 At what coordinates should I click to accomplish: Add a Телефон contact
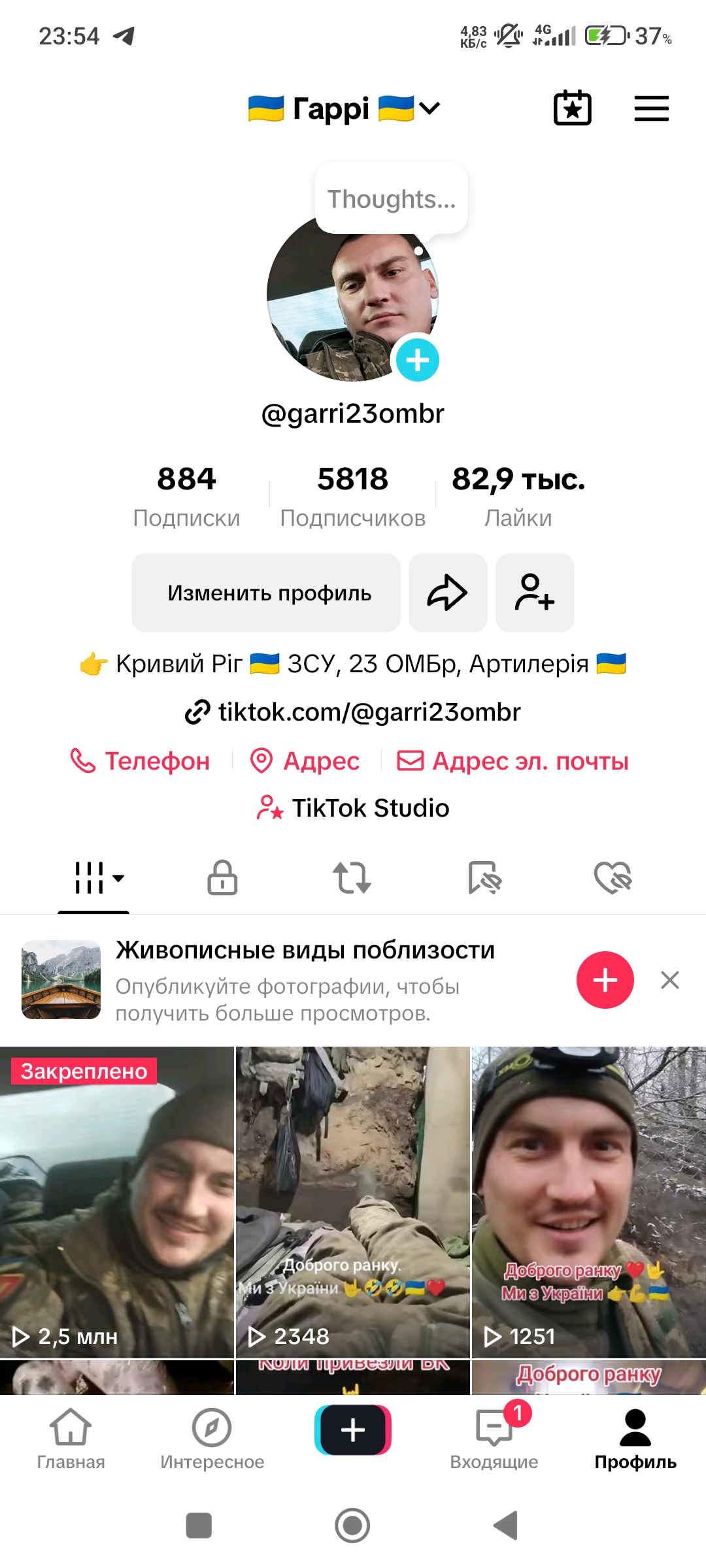point(141,760)
